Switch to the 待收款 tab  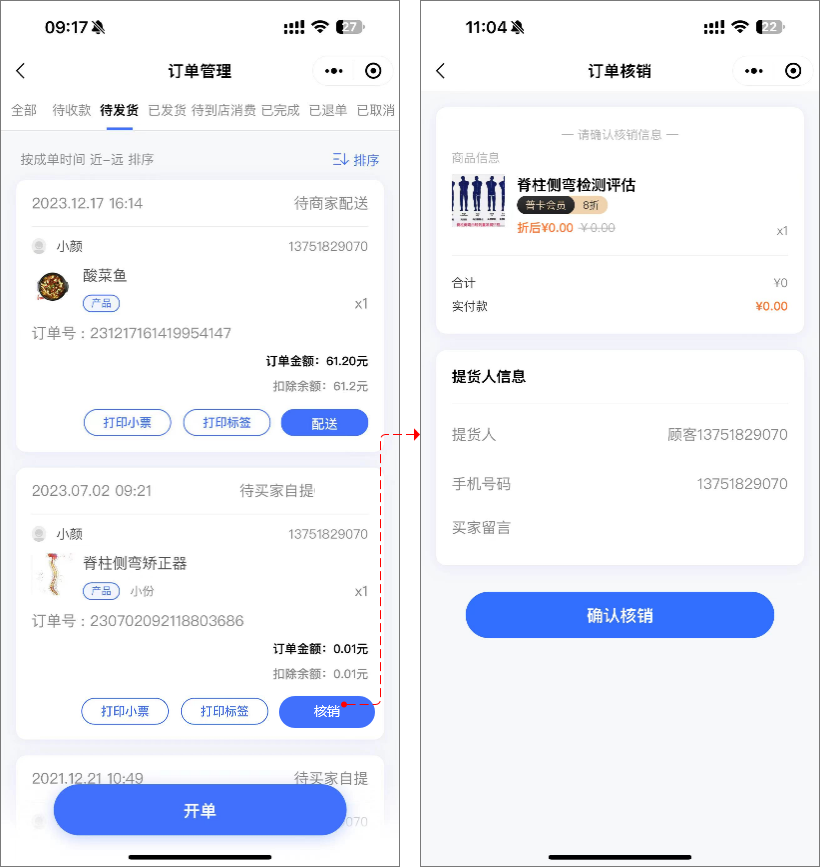coord(71,111)
